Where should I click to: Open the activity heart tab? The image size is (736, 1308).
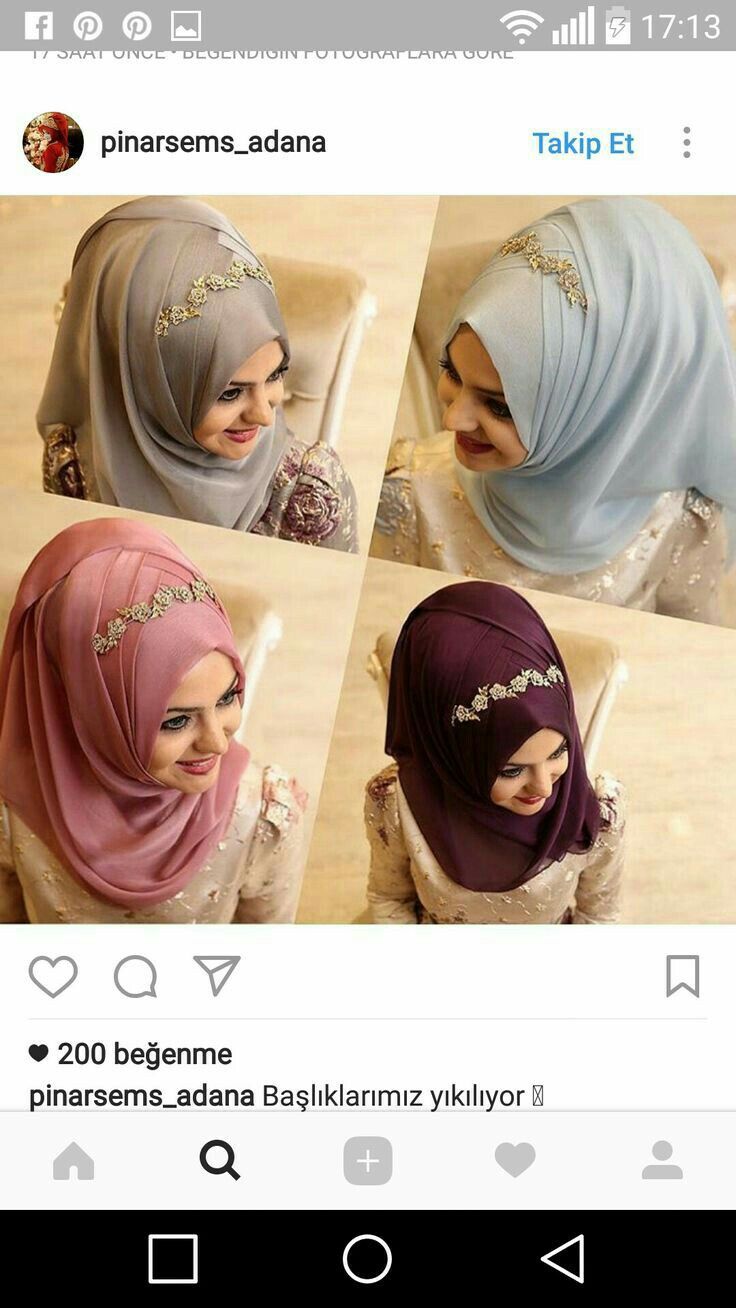coord(515,1161)
